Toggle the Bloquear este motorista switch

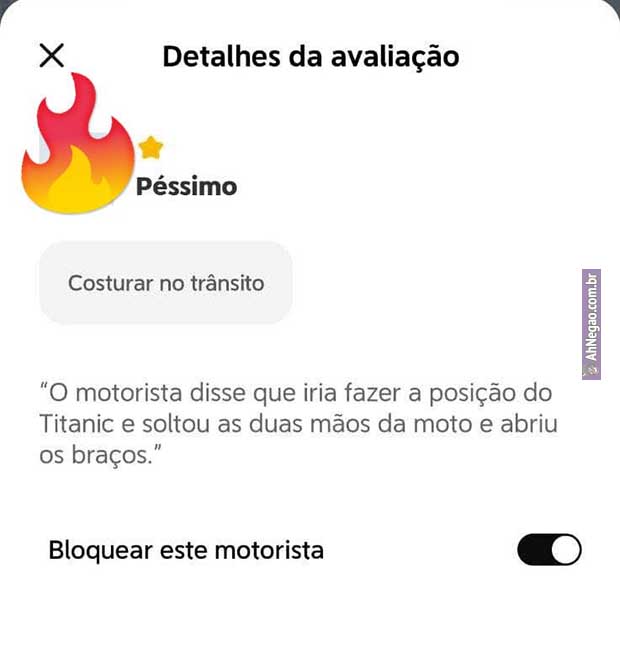click(x=549, y=550)
